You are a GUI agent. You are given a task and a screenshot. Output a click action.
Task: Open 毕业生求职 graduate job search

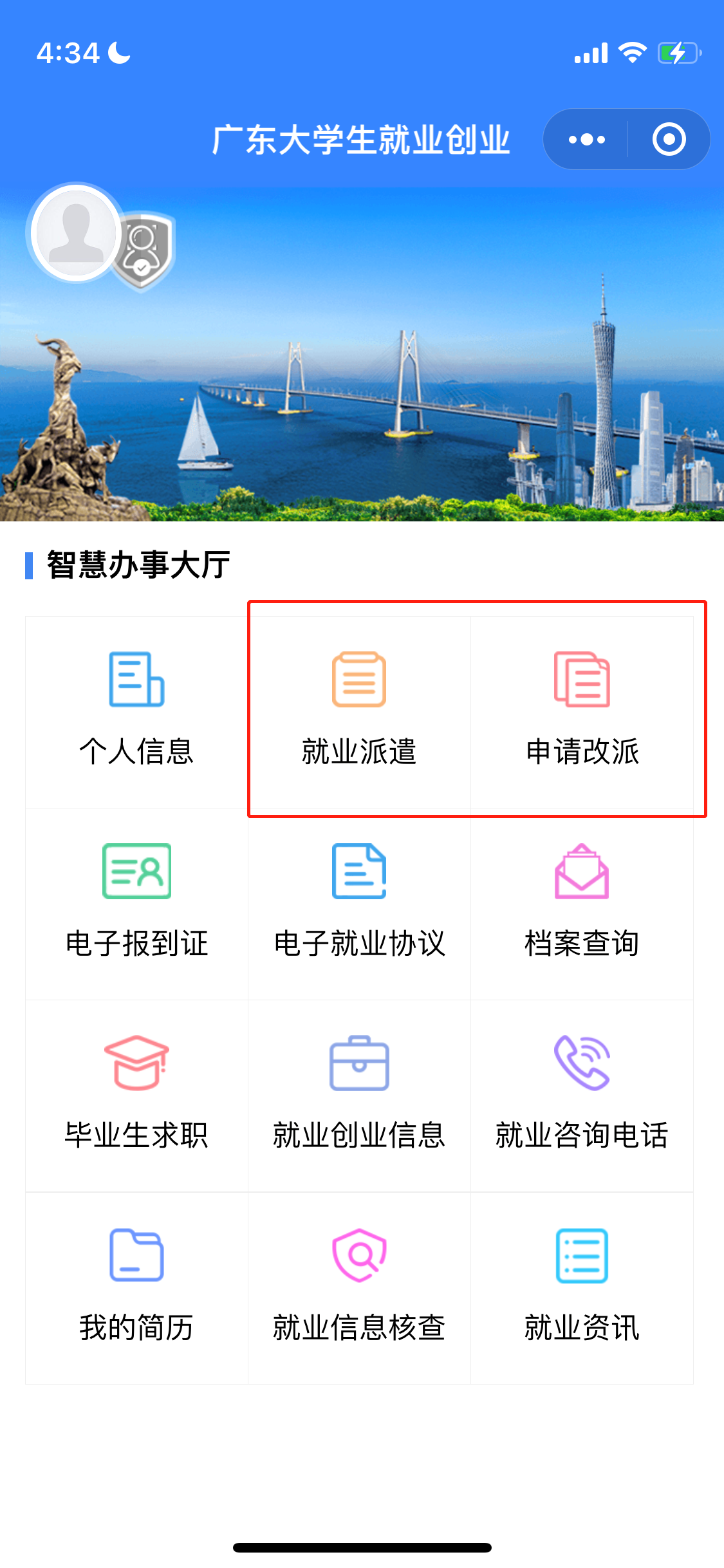click(136, 1094)
